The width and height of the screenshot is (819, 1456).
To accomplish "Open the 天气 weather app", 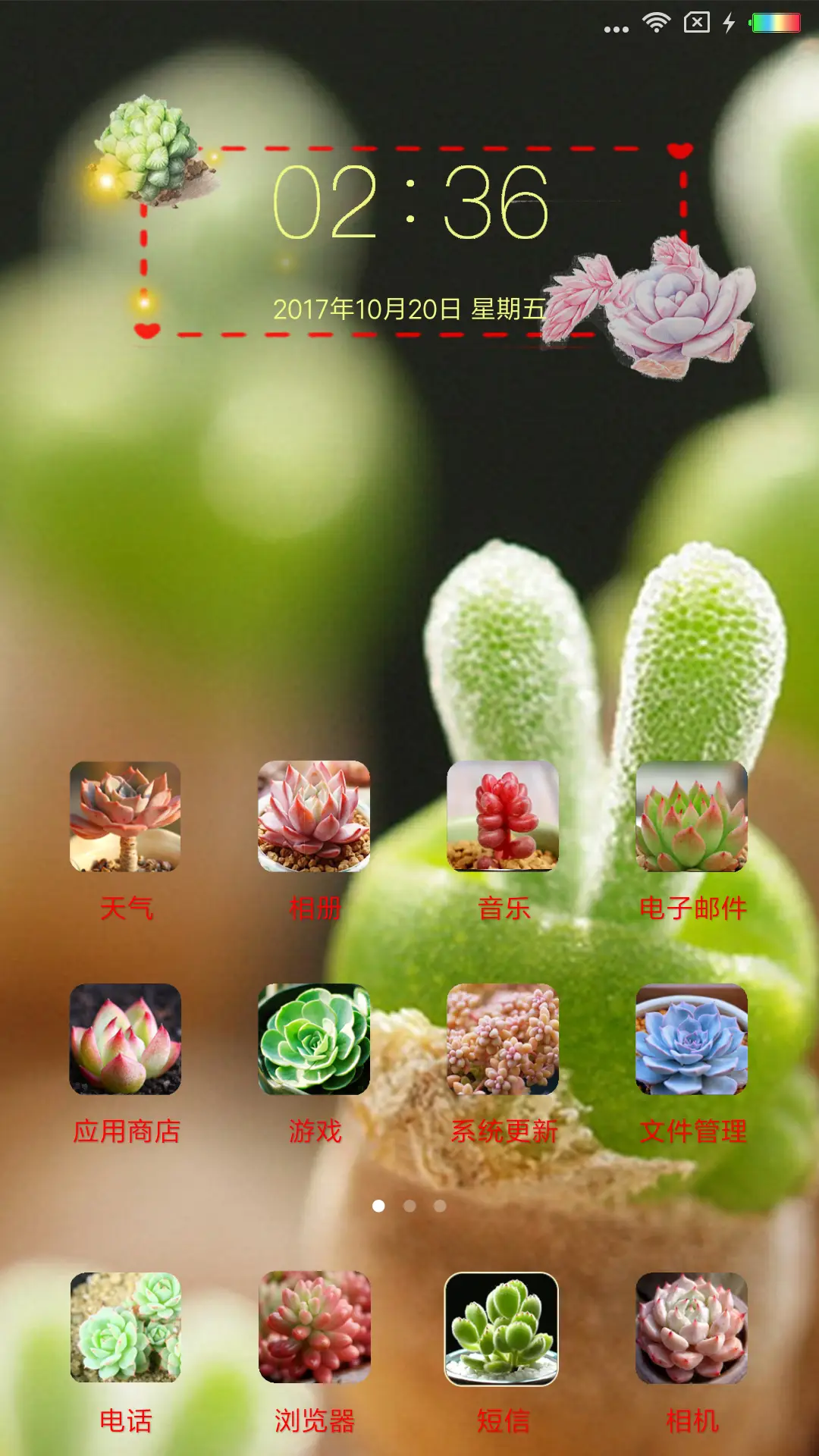I will tap(125, 817).
